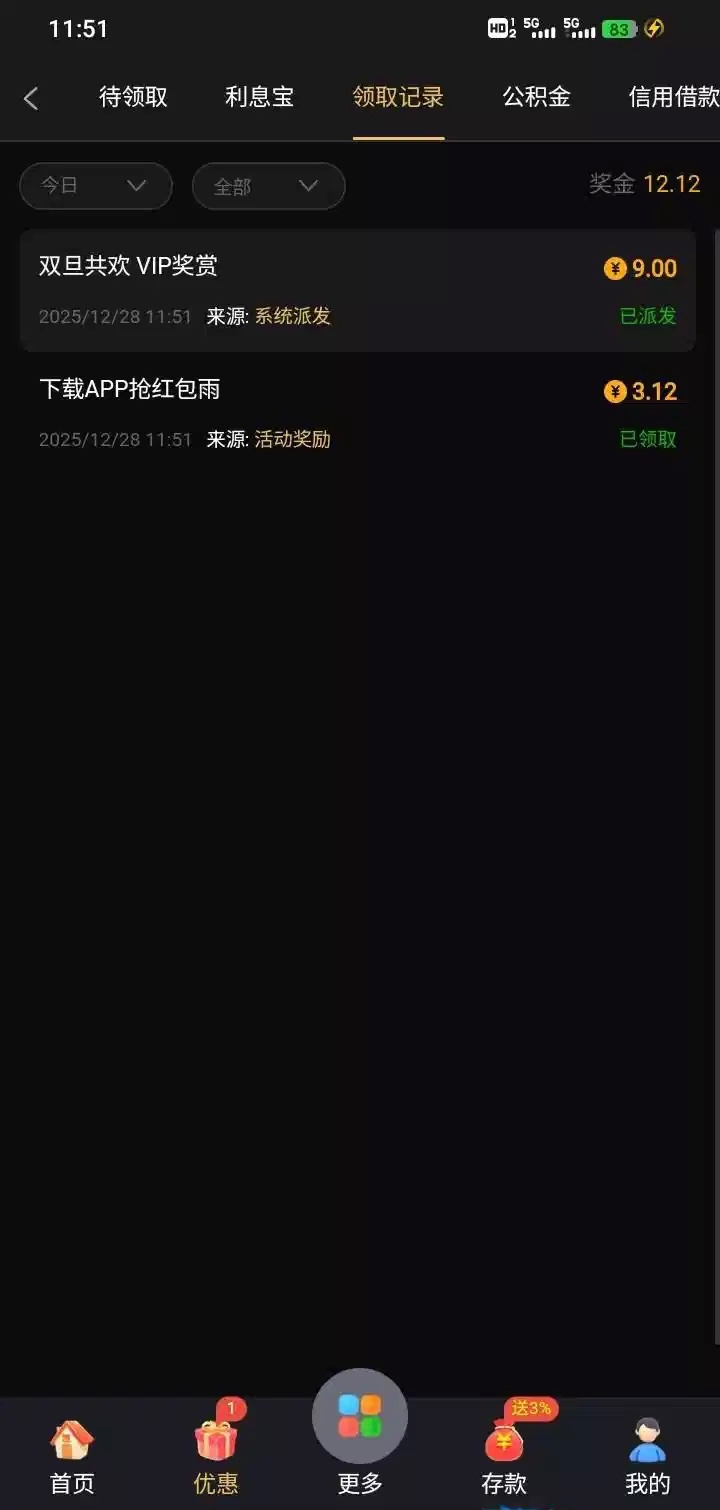The width and height of the screenshot is (720, 1510).
Task: Expand the 今日 date filter dropdown
Action: [96, 186]
